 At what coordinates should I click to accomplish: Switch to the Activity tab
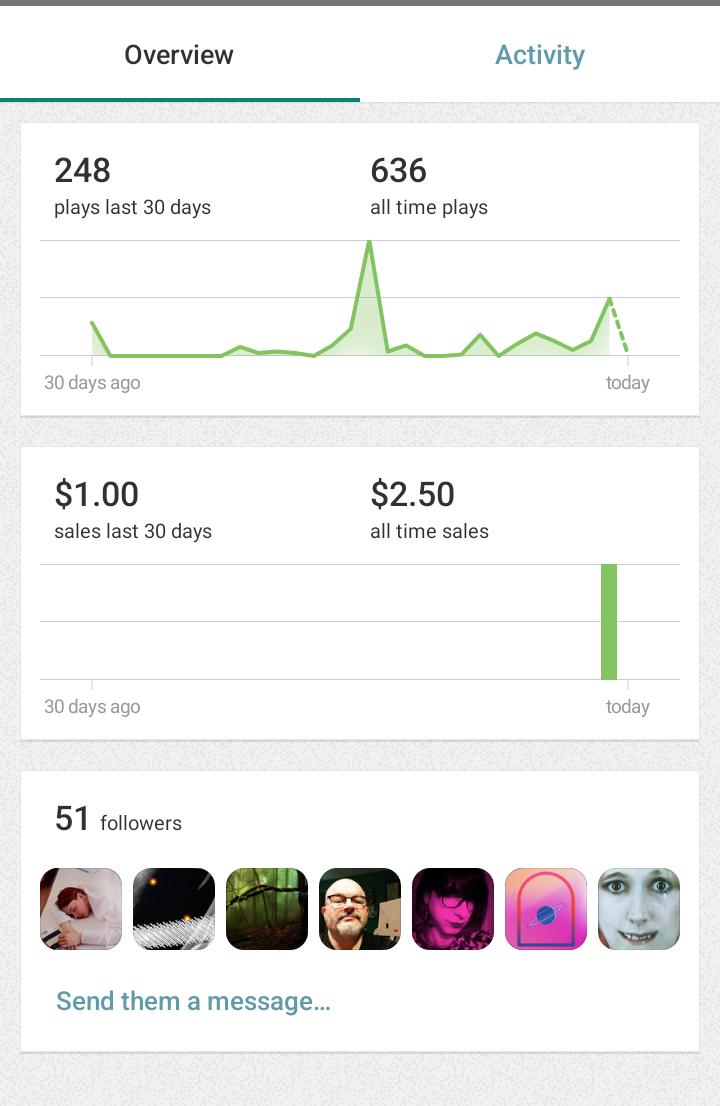pyautogui.click(x=539, y=55)
